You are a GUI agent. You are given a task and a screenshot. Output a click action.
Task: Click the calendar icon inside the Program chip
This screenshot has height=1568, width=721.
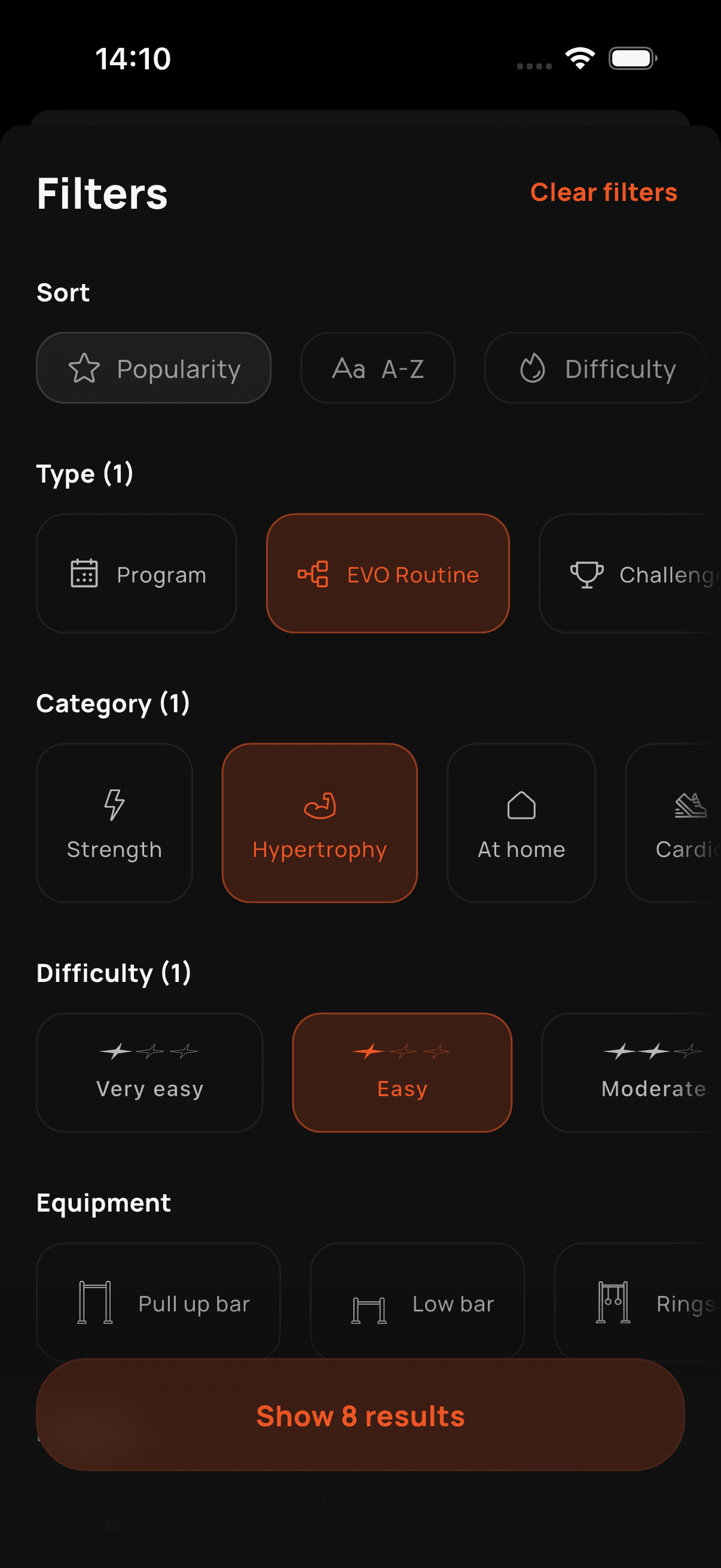84,573
